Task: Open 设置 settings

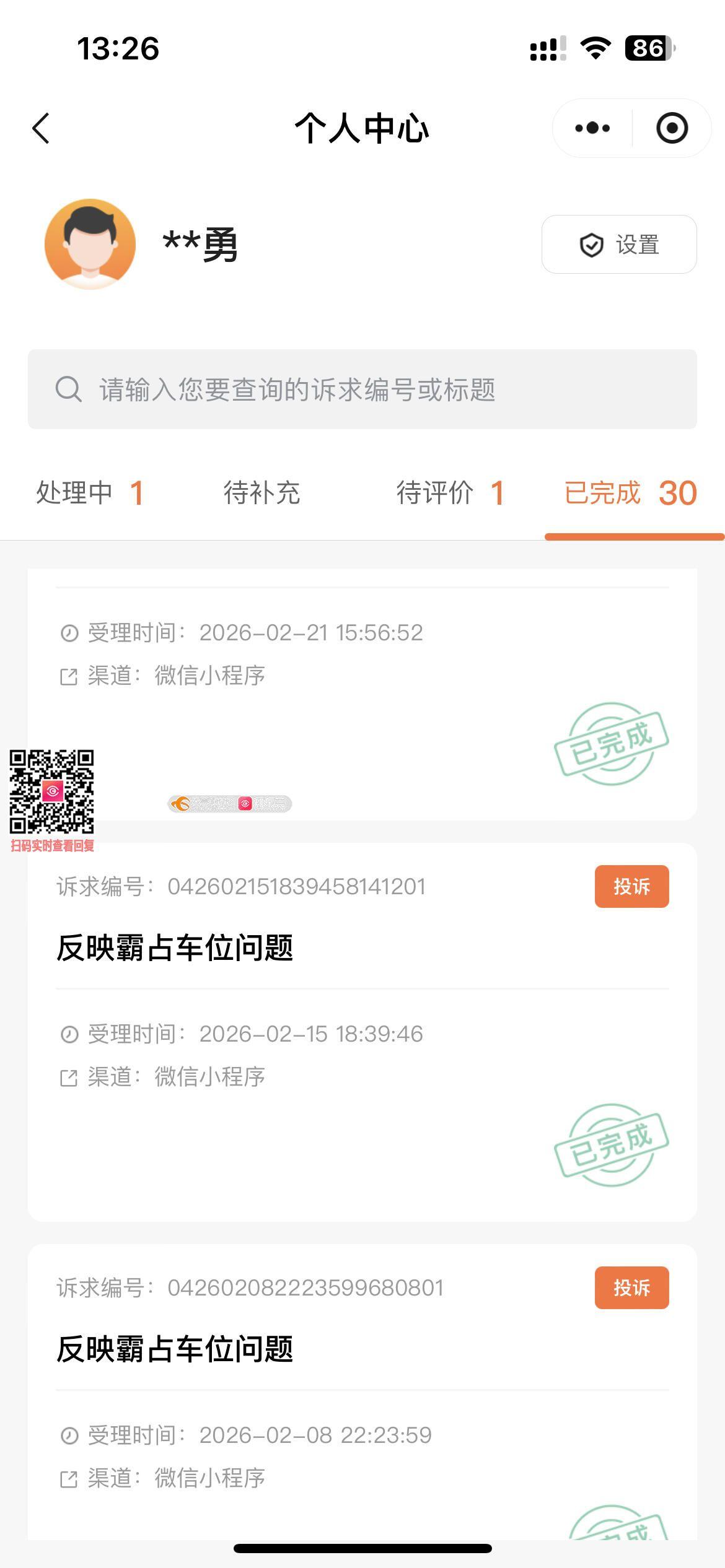Action: tap(618, 245)
